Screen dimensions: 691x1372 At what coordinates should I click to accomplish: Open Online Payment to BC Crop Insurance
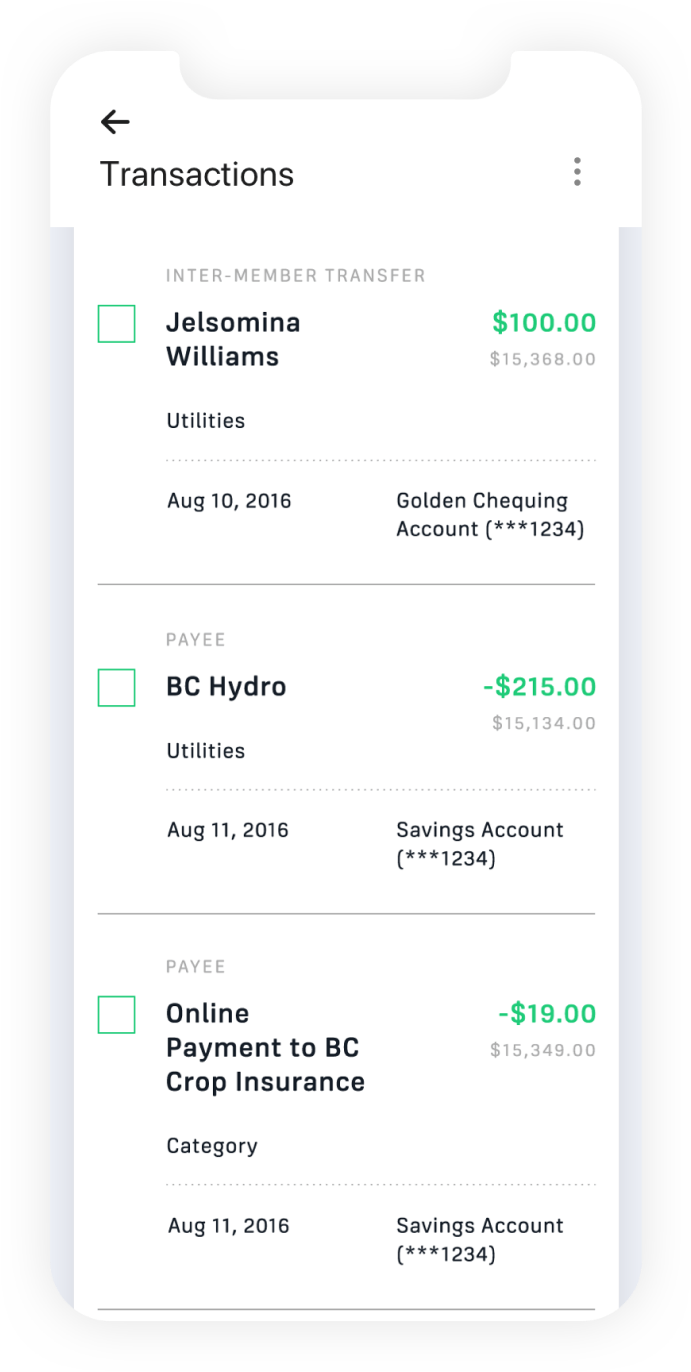265,1048
